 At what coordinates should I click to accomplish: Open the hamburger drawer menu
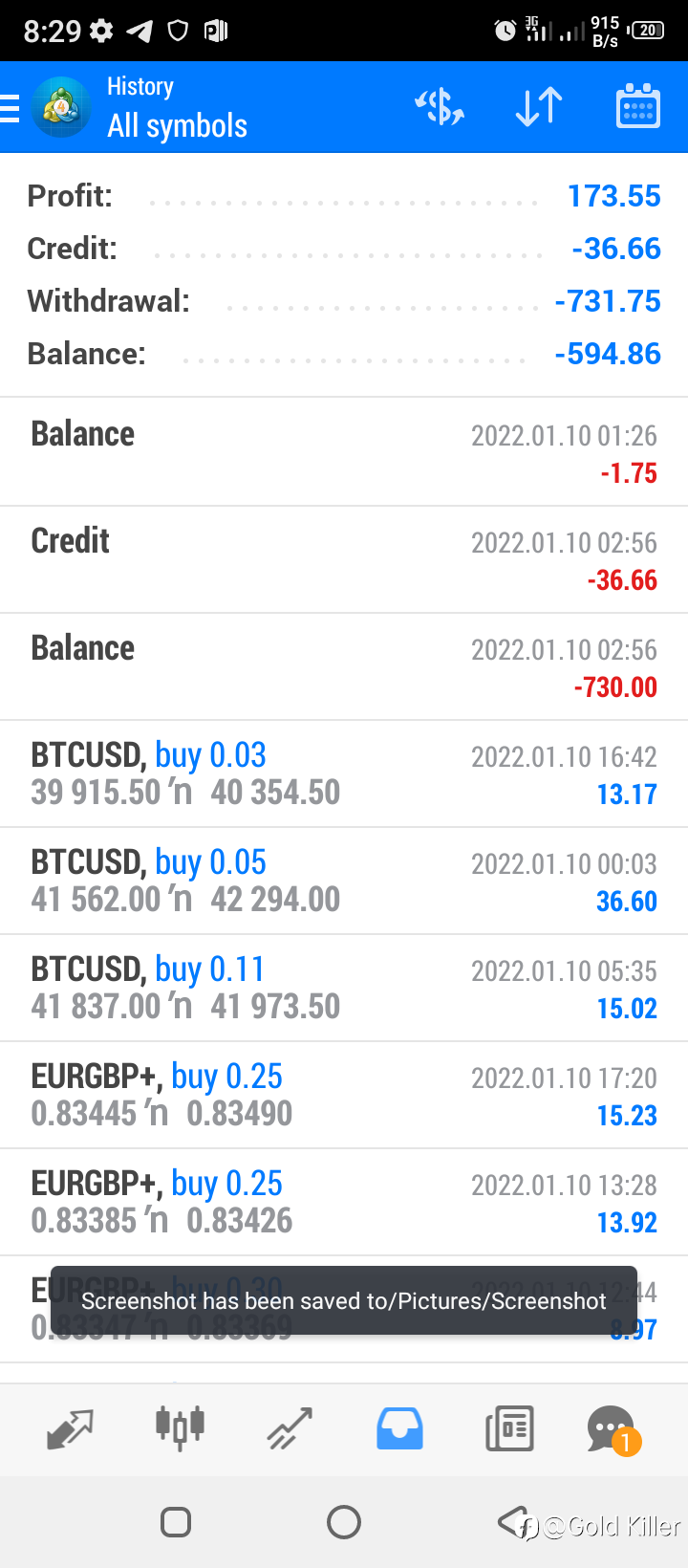click(10, 109)
